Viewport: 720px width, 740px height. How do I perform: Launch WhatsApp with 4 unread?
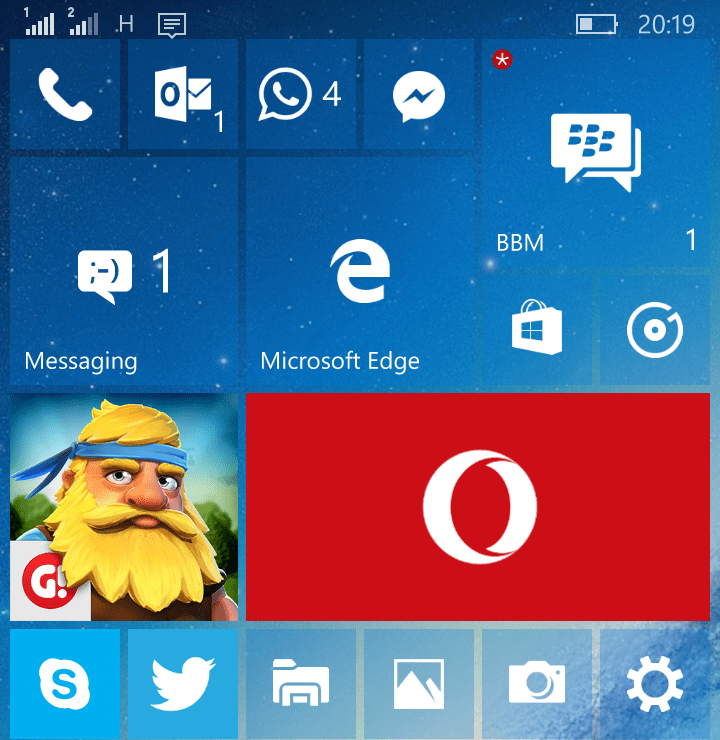300,94
